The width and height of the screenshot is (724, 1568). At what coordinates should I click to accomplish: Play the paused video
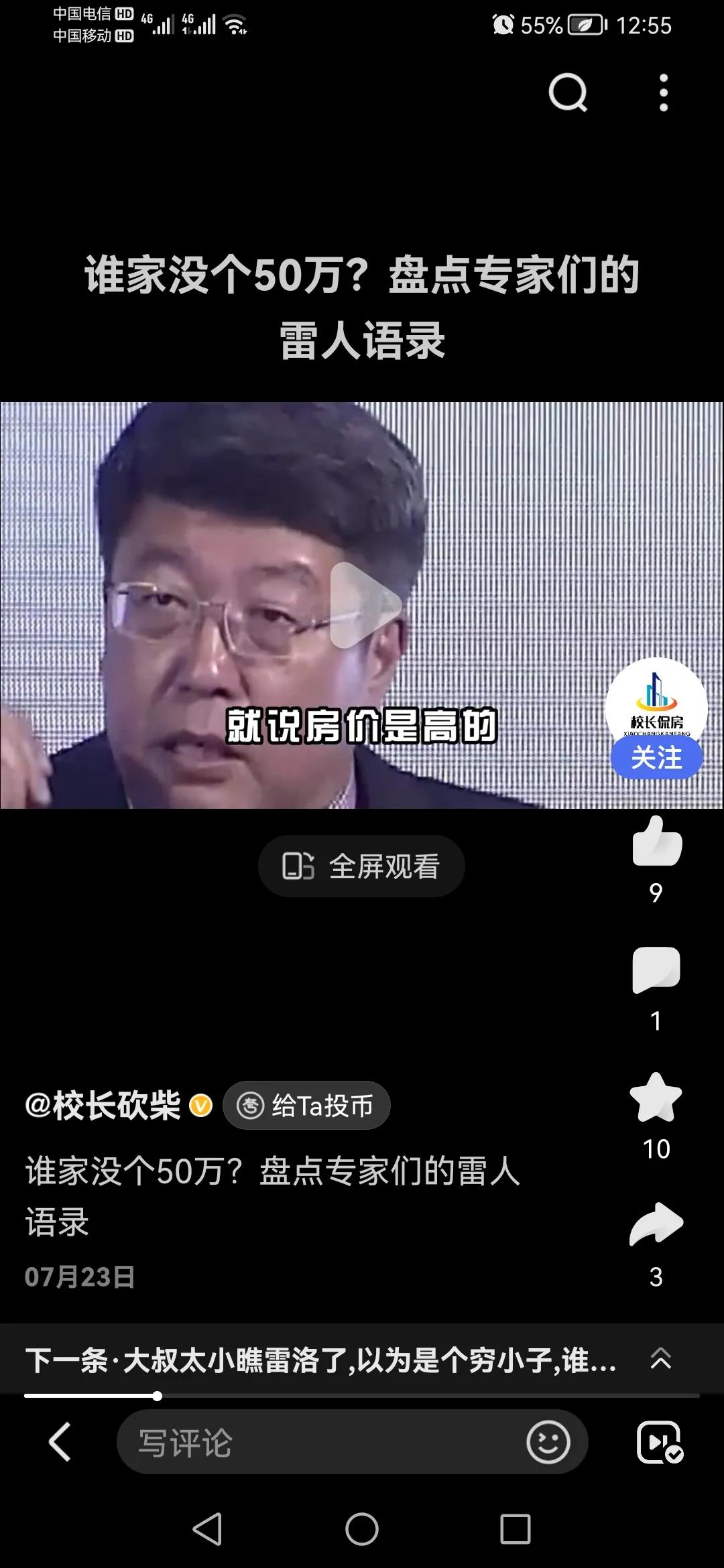click(x=365, y=605)
